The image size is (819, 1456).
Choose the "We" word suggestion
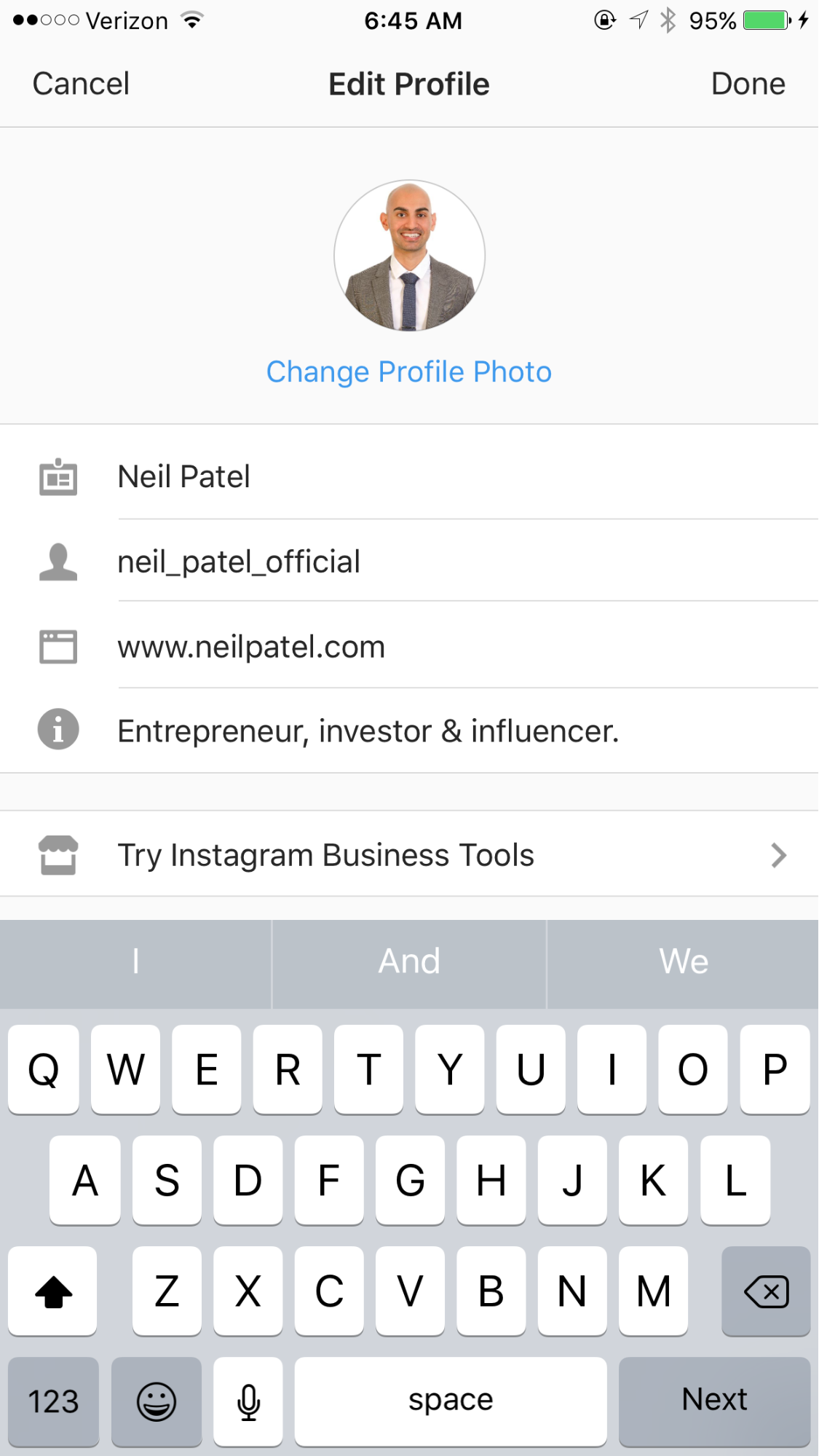684,961
